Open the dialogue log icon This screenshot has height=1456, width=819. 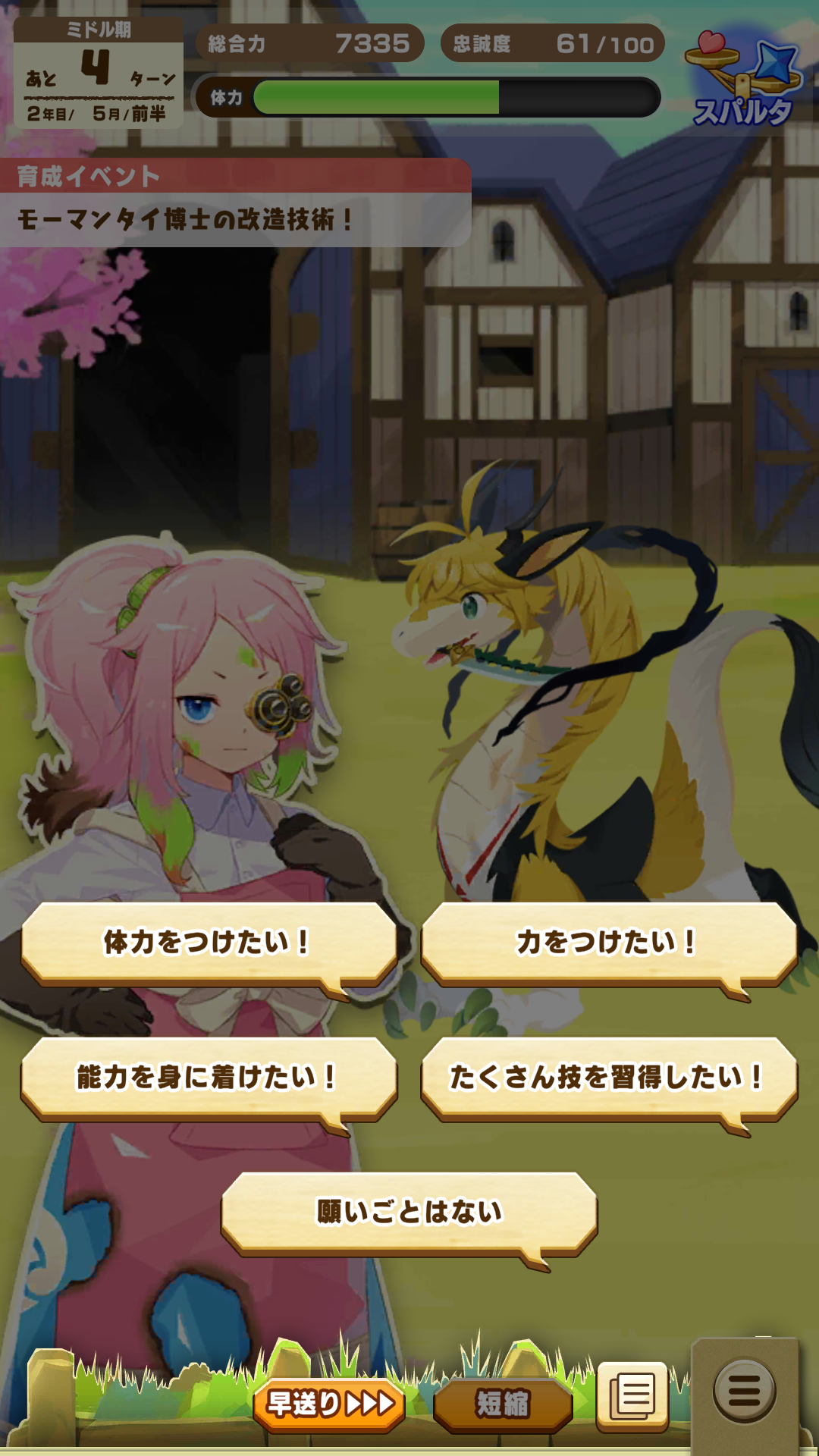632,1395
